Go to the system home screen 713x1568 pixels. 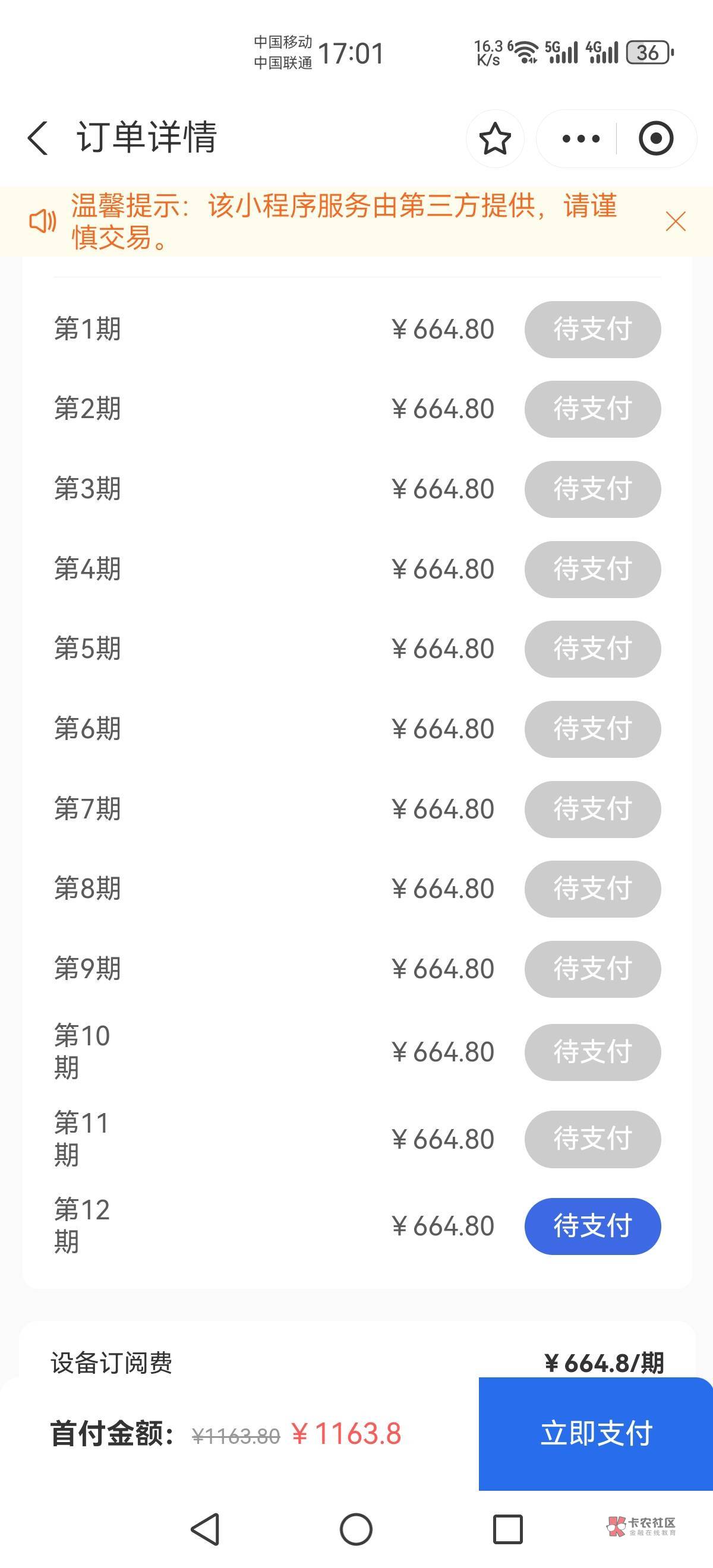point(356,1528)
